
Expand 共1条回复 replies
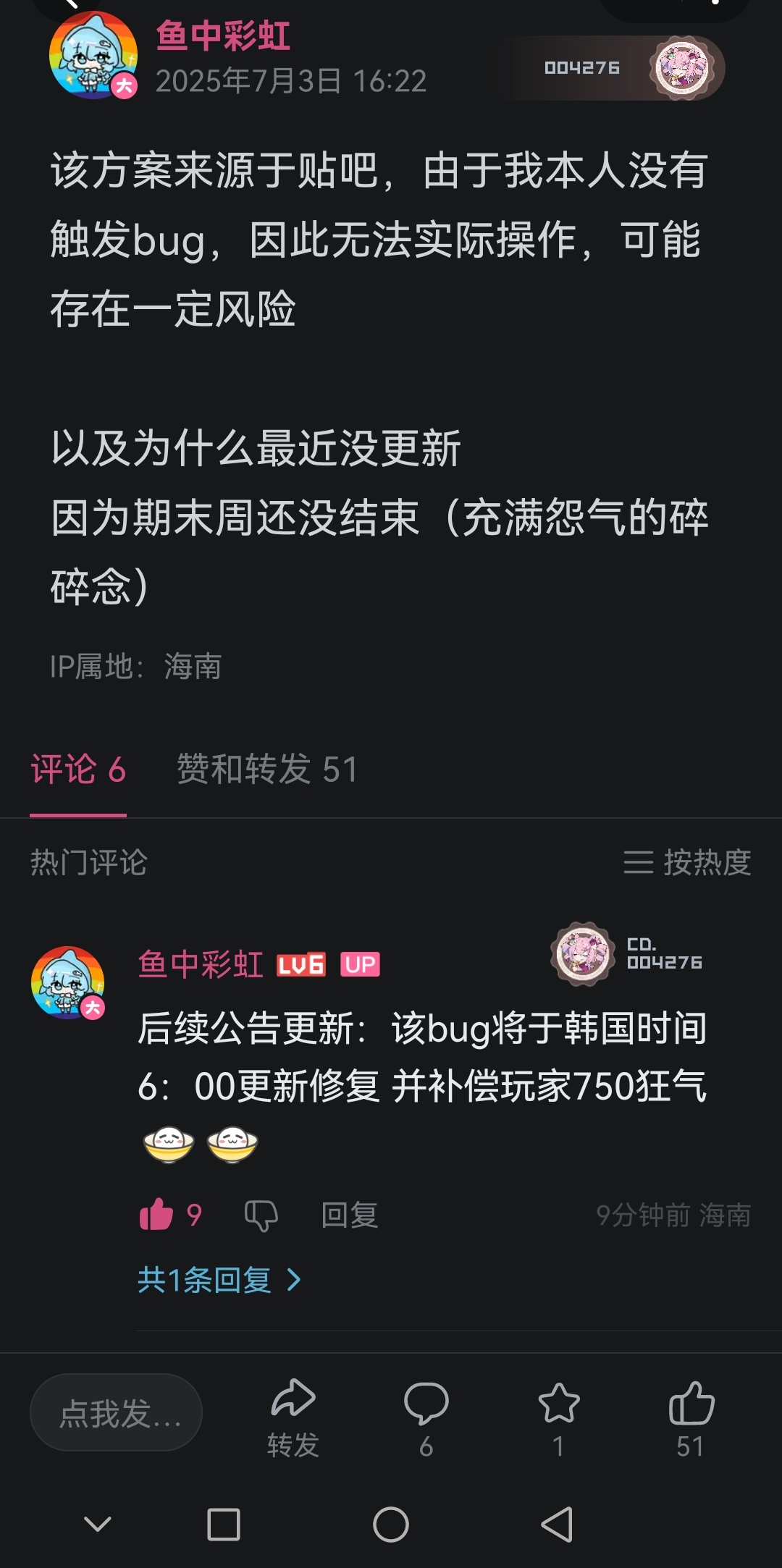tap(218, 1280)
